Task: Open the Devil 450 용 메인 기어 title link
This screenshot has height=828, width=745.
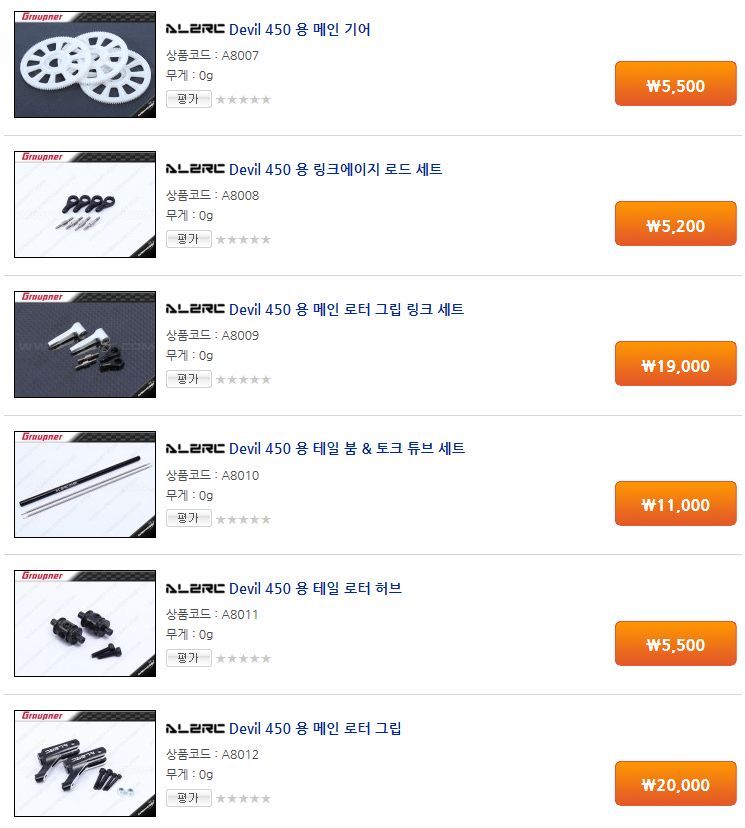Action: click(x=299, y=30)
